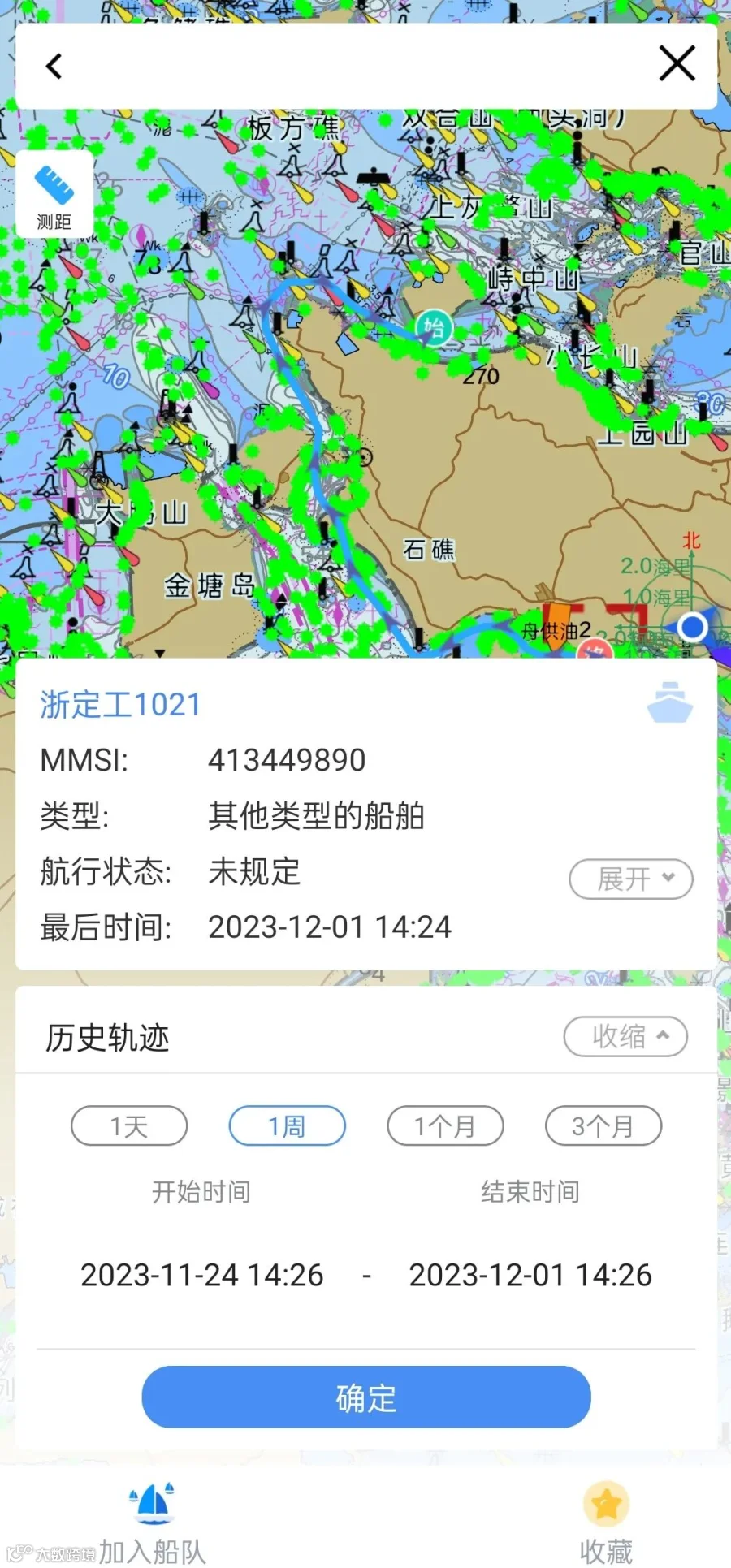Choose the 3个月 track range
This screenshot has width=731, height=1568.
[x=603, y=1126]
